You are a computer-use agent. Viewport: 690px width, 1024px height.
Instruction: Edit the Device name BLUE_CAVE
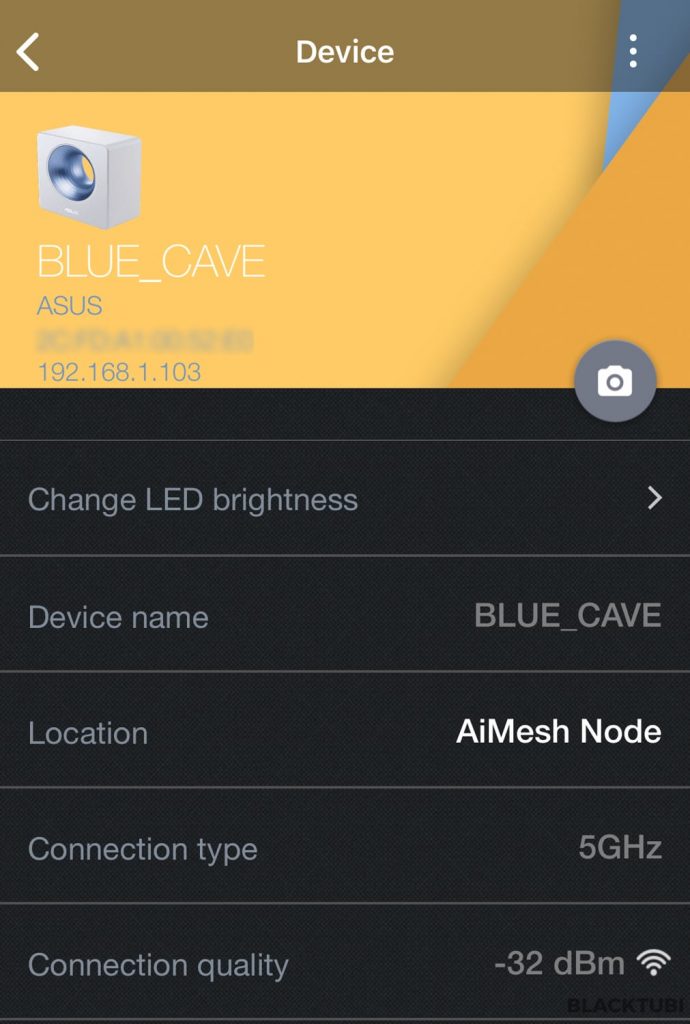click(x=567, y=615)
